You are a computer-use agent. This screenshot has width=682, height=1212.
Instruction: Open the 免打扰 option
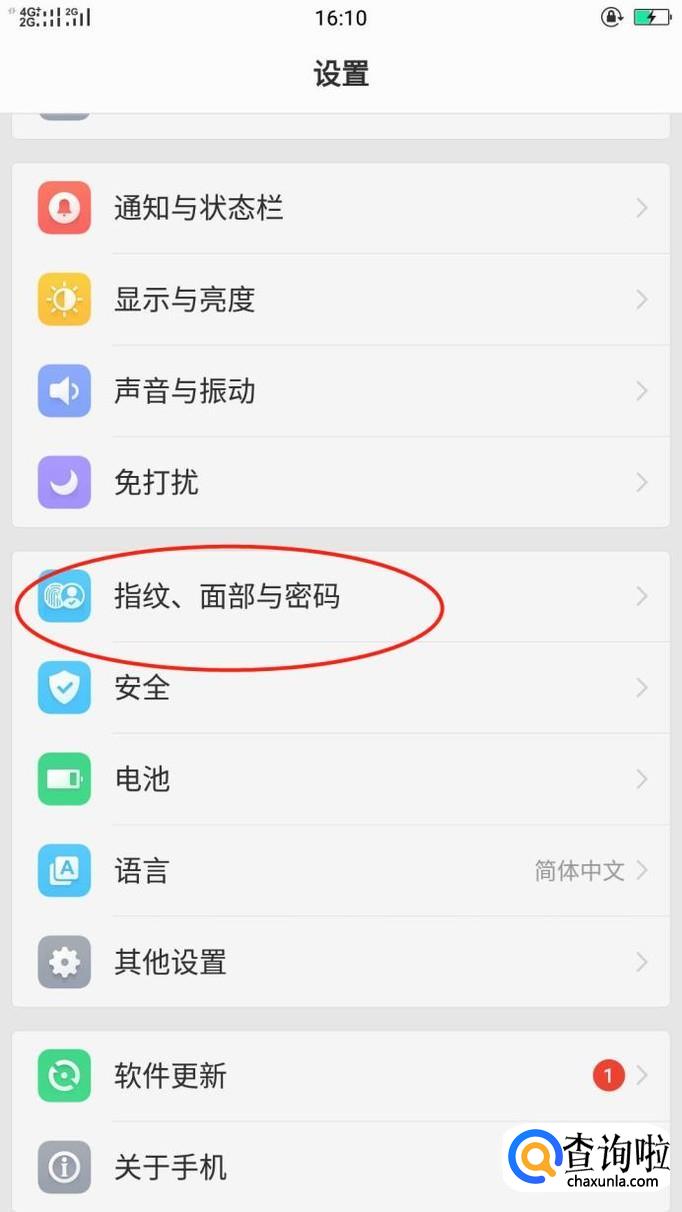click(x=340, y=482)
